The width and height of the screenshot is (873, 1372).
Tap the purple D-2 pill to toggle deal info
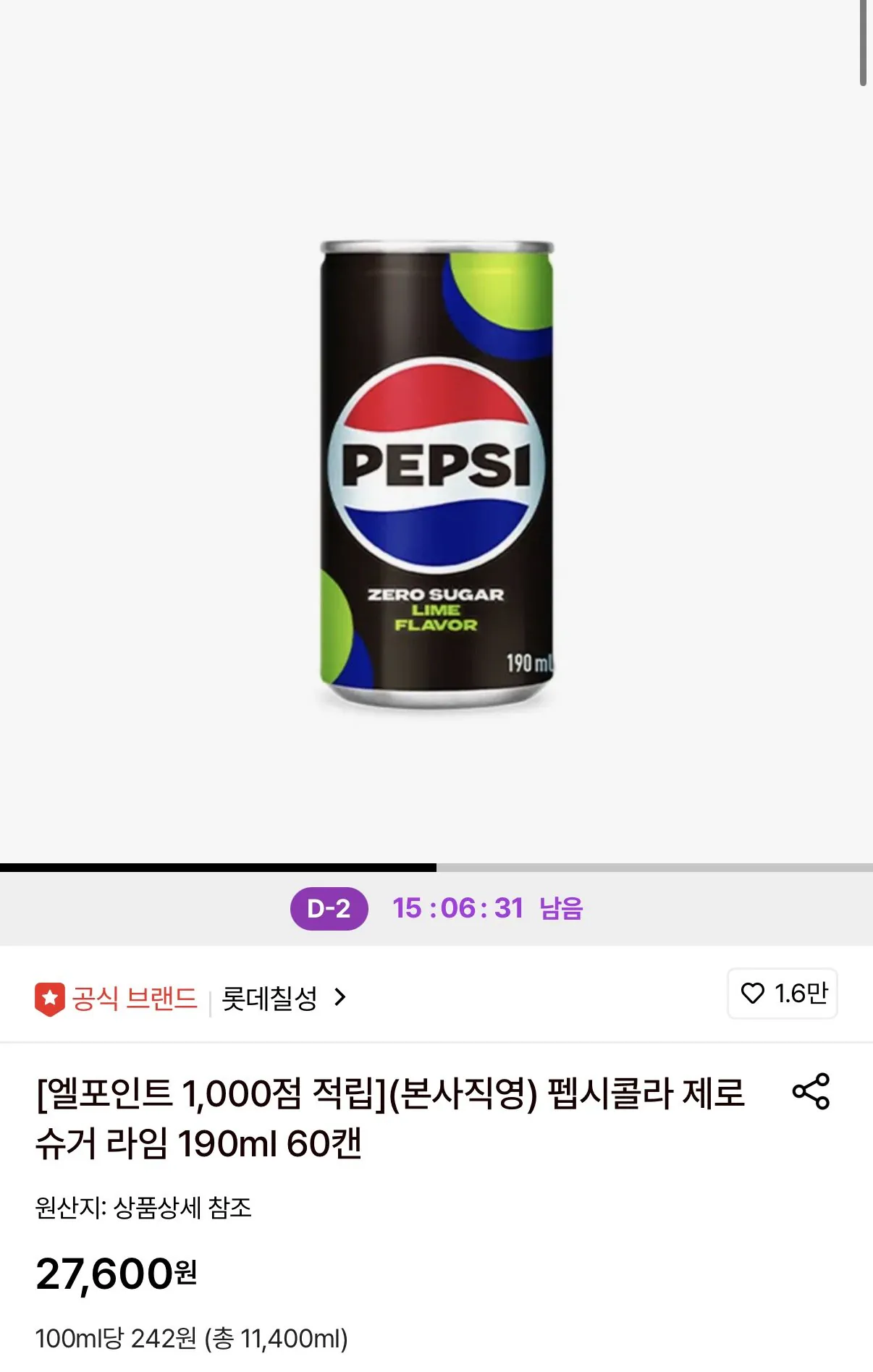click(x=331, y=910)
